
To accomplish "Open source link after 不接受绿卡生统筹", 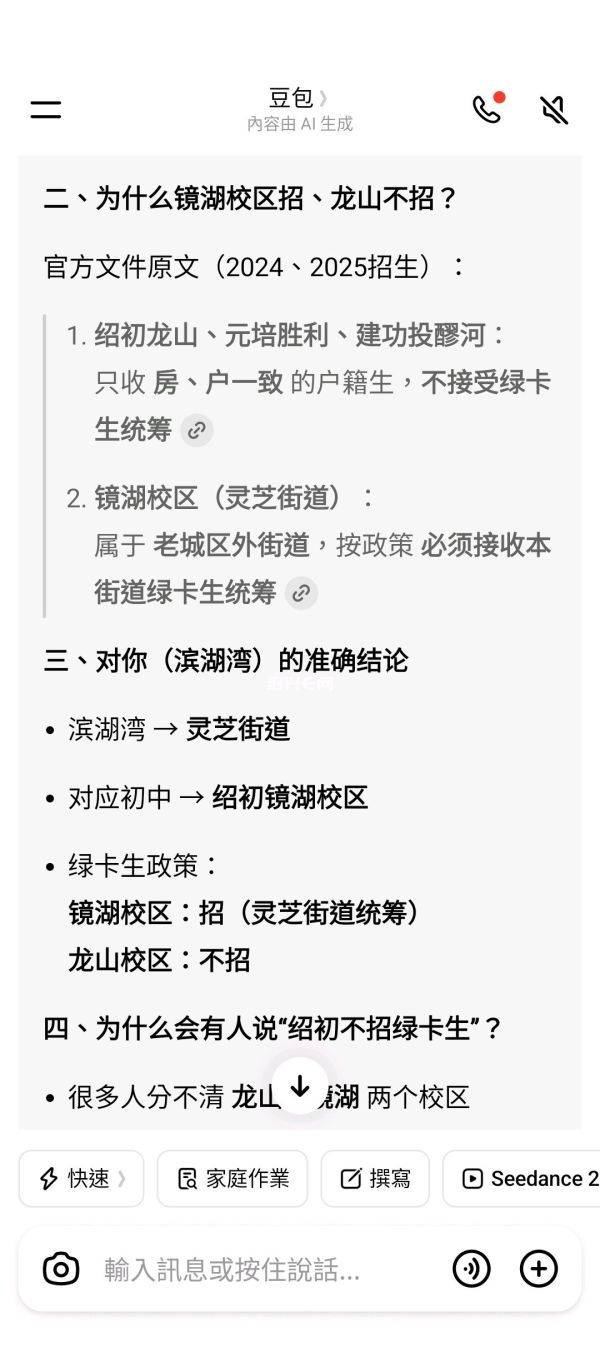I will [197, 431].
